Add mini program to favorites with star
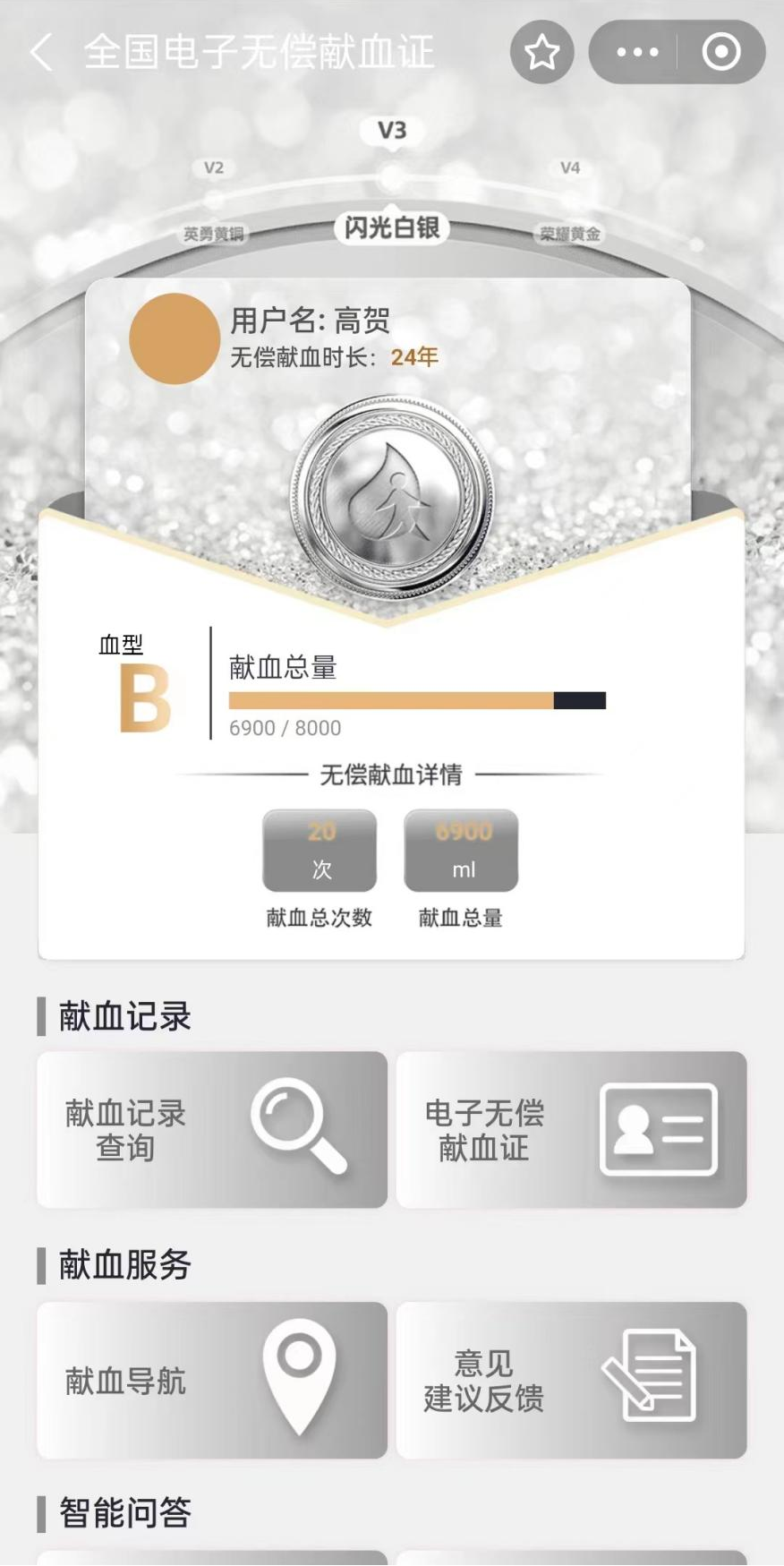Screen dimensions: 784x1566 coord(541,52)
